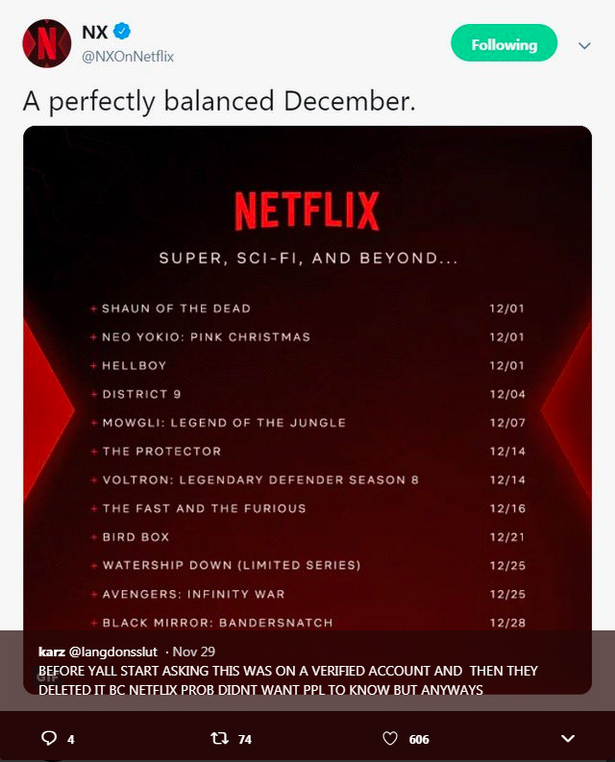
Task: Expand the bottom chevron menu
Action: pyautogui.click(x=567, y=738)
